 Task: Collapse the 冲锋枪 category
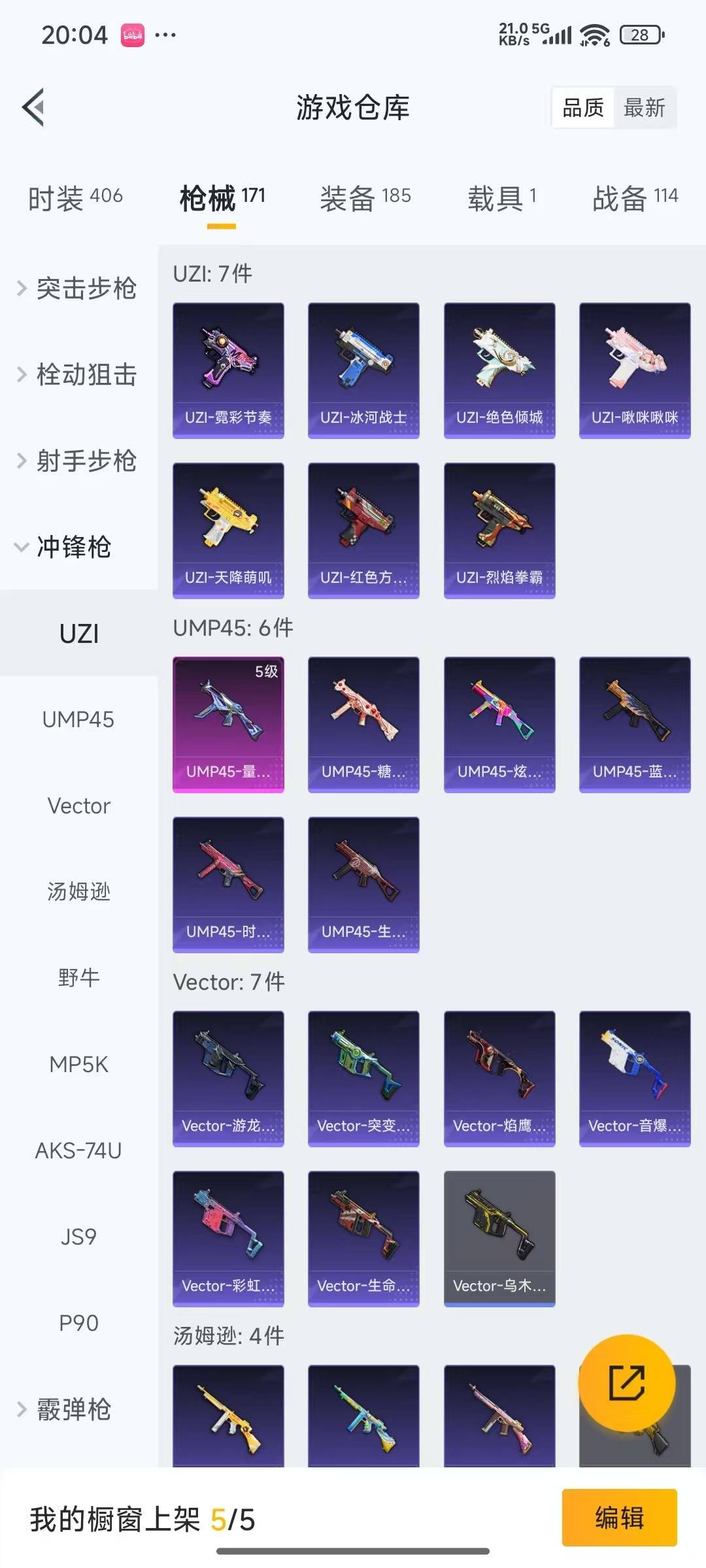click(64, 547)
